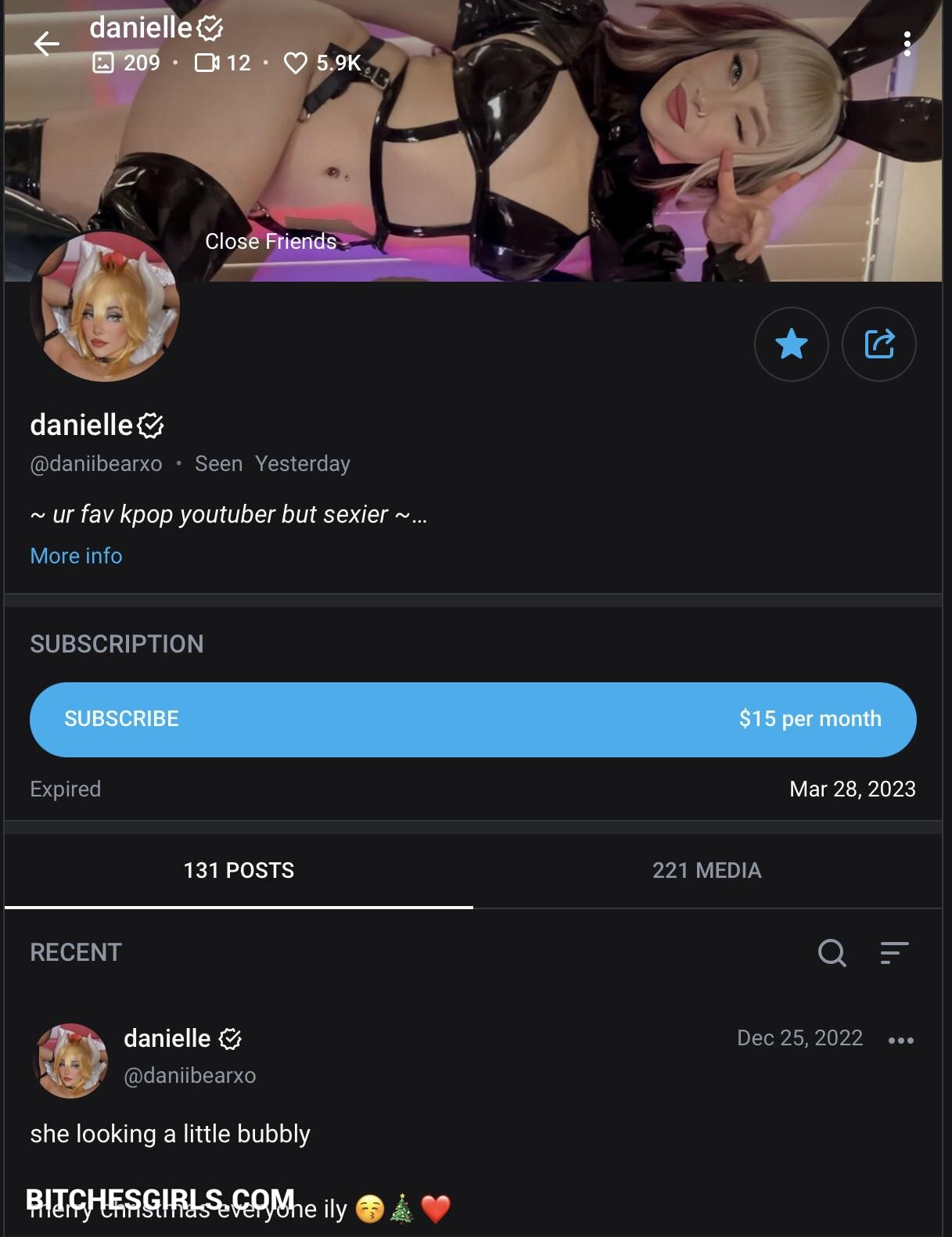Search within recent posts
Screen dimensions: 952x1237
[832, 952]
